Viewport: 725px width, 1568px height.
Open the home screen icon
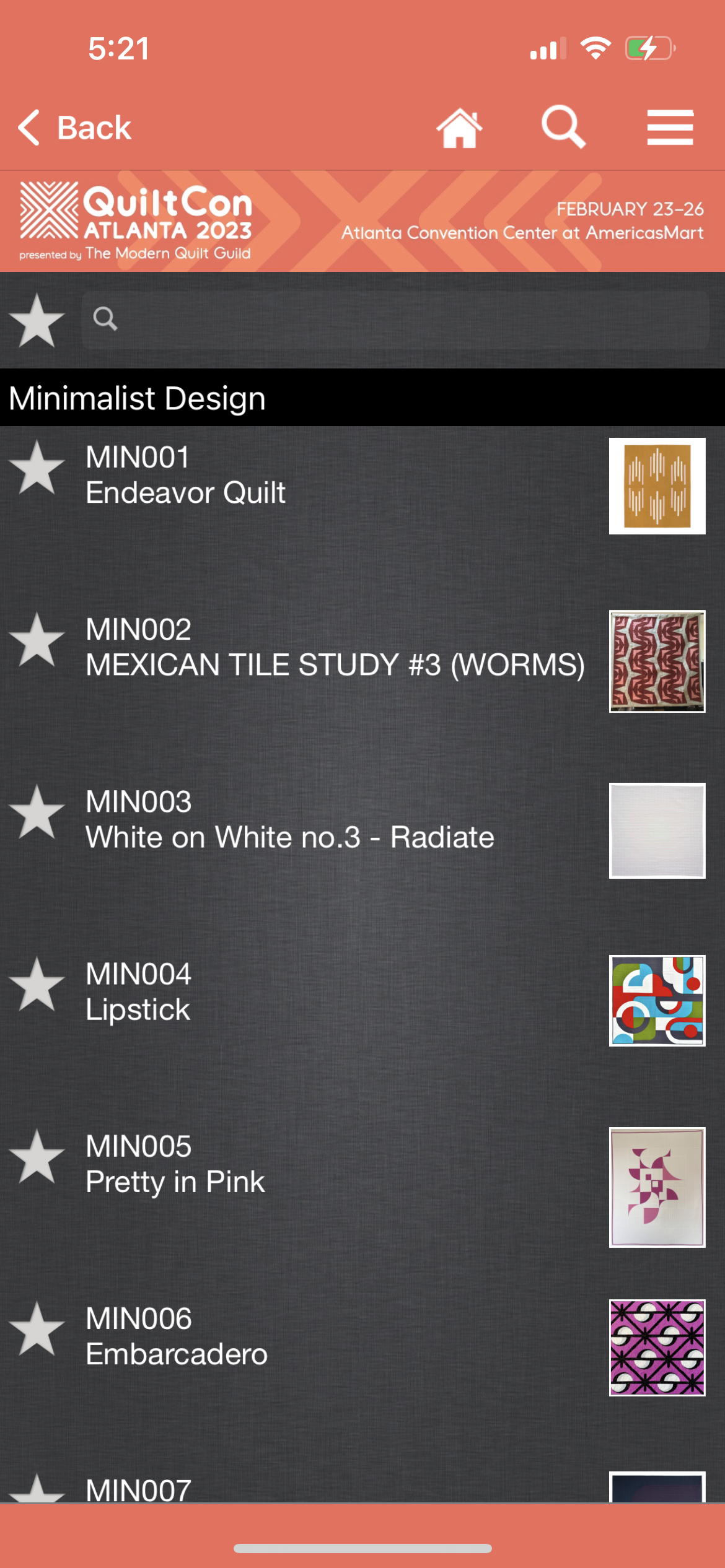(459, 128)
